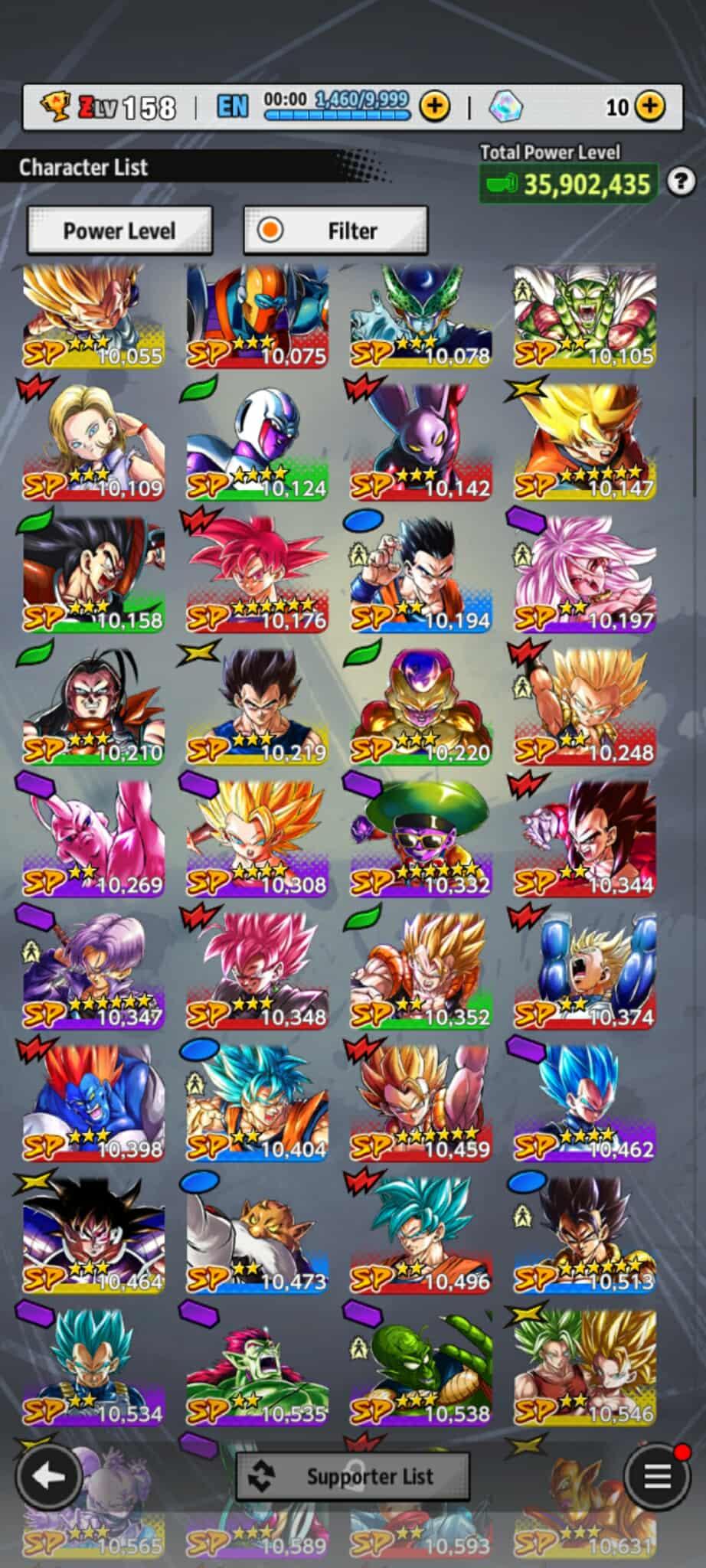Viewport: 706px width, 1568px height.
Task: Choose the character with power level 10,176
Action: [257, 574]
